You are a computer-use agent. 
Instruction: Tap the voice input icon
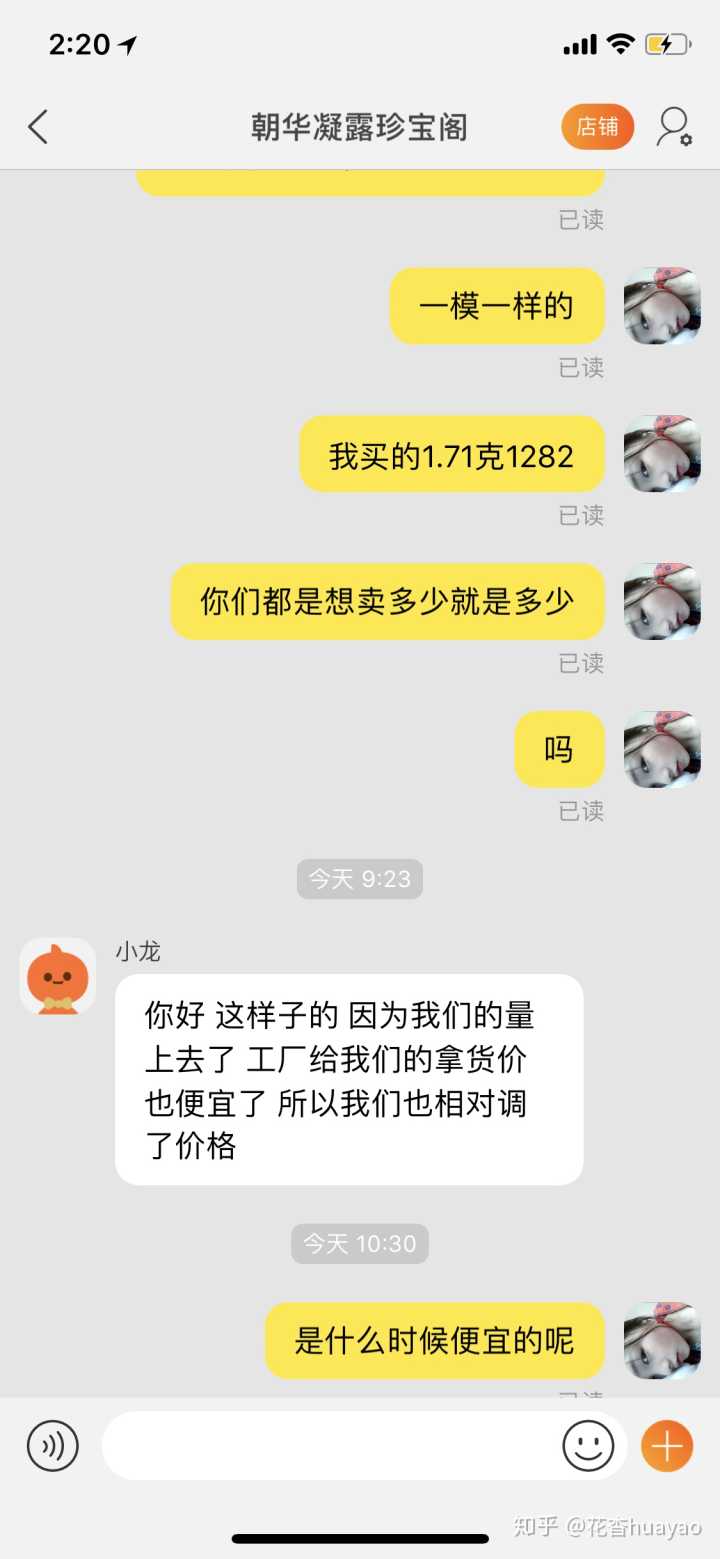(x=52, y=1445)
